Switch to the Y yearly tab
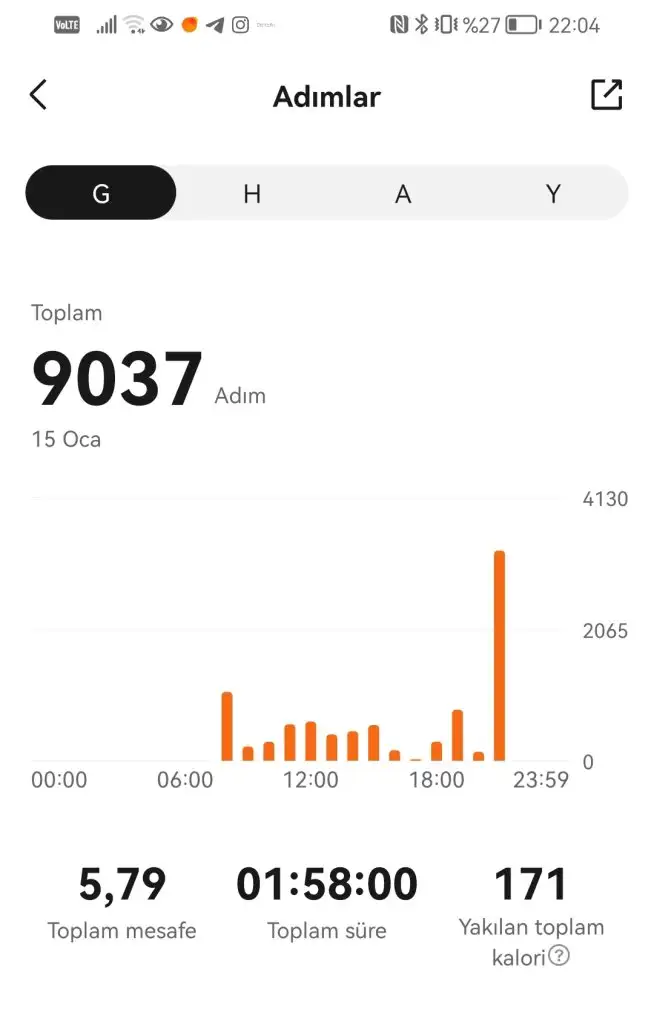This screenshot has width=654, height=1024. click(x=553, y=193)
